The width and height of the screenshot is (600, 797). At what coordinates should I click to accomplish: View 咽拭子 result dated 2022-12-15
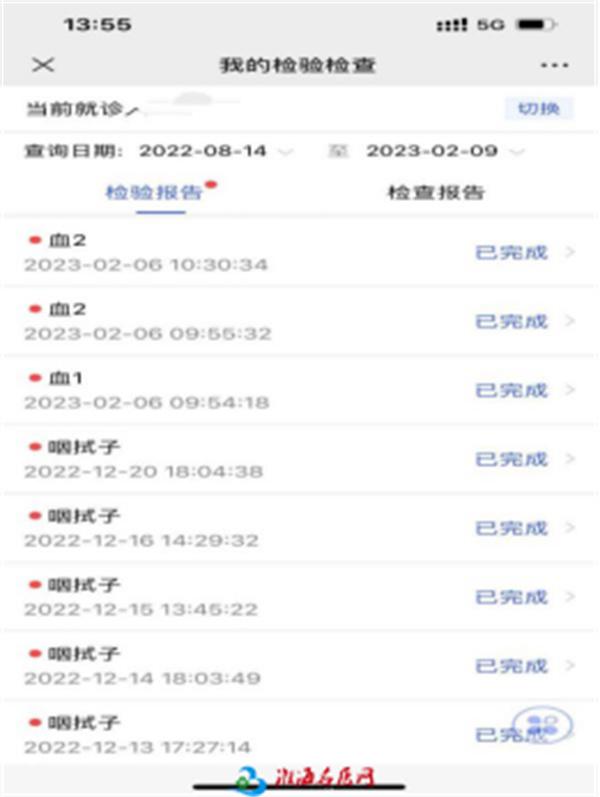pyautogui.click(x=300, y=597)
